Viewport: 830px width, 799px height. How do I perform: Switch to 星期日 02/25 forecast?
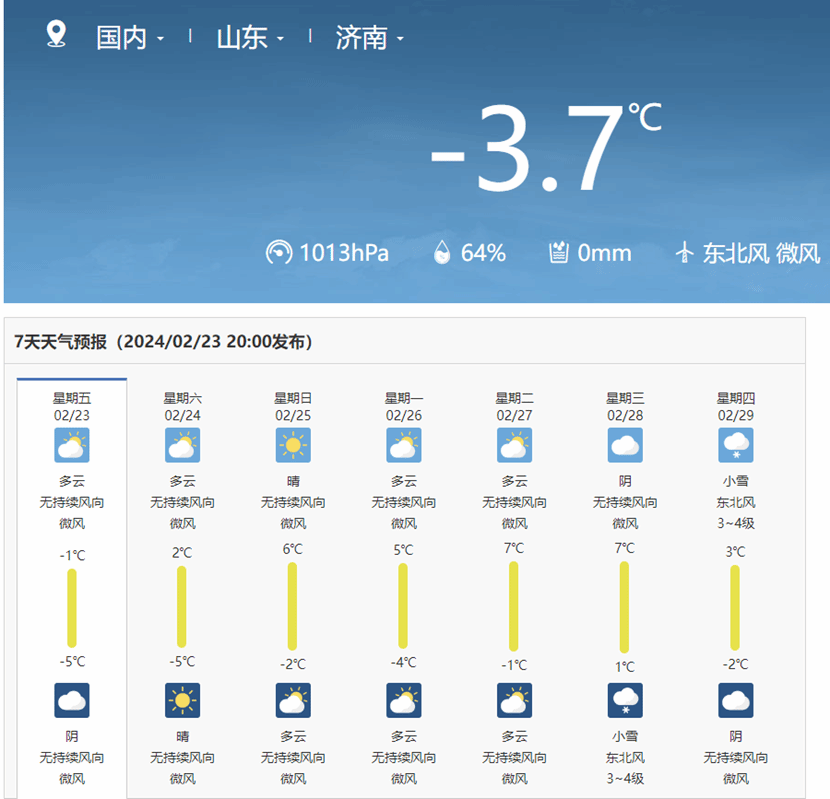[x=293, y=406]
